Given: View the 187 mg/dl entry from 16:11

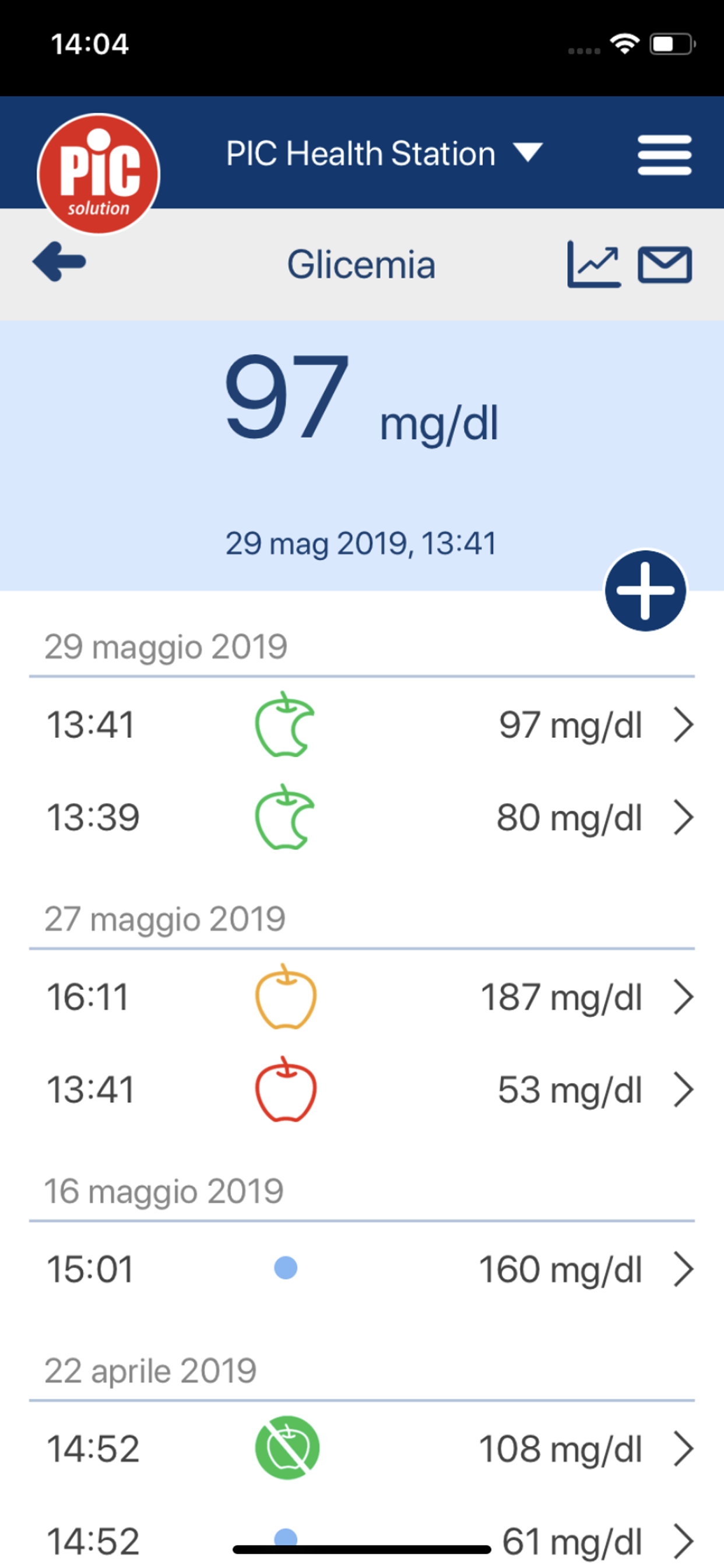Looking at the screenshot, I should pyautogui.click(x=362, y=997).
